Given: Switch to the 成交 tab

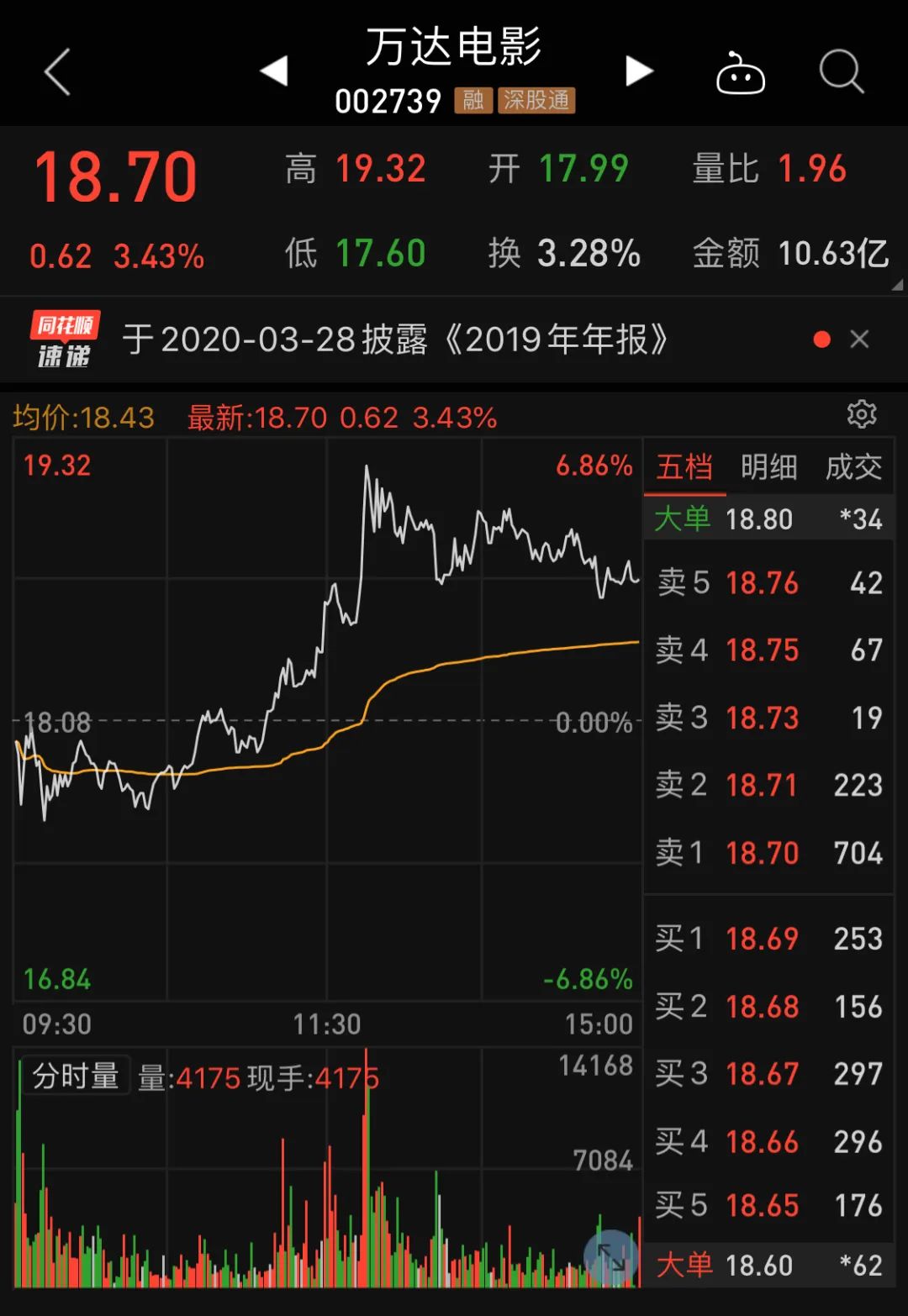Looking at the screenshot, I should 852,467.
